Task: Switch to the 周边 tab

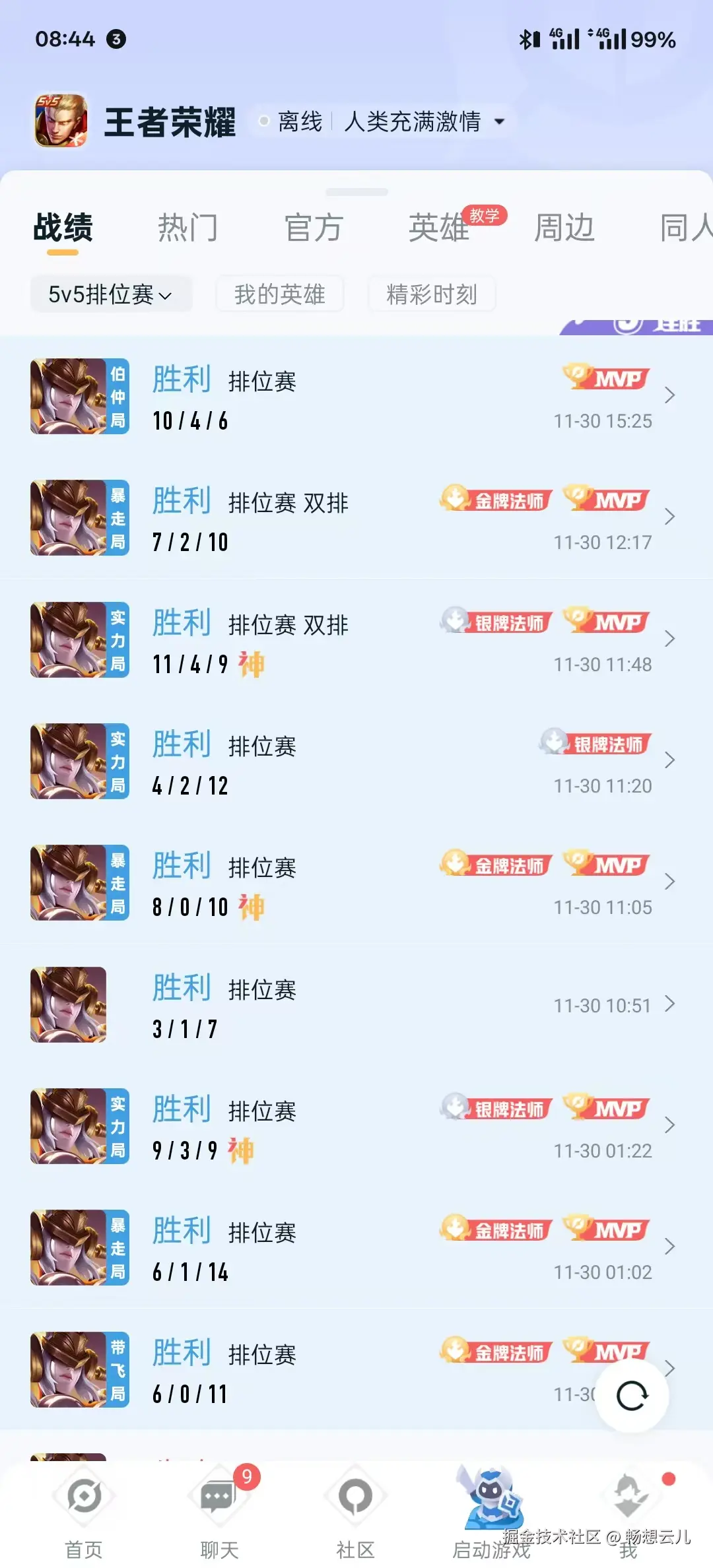Action: [566, 227]
